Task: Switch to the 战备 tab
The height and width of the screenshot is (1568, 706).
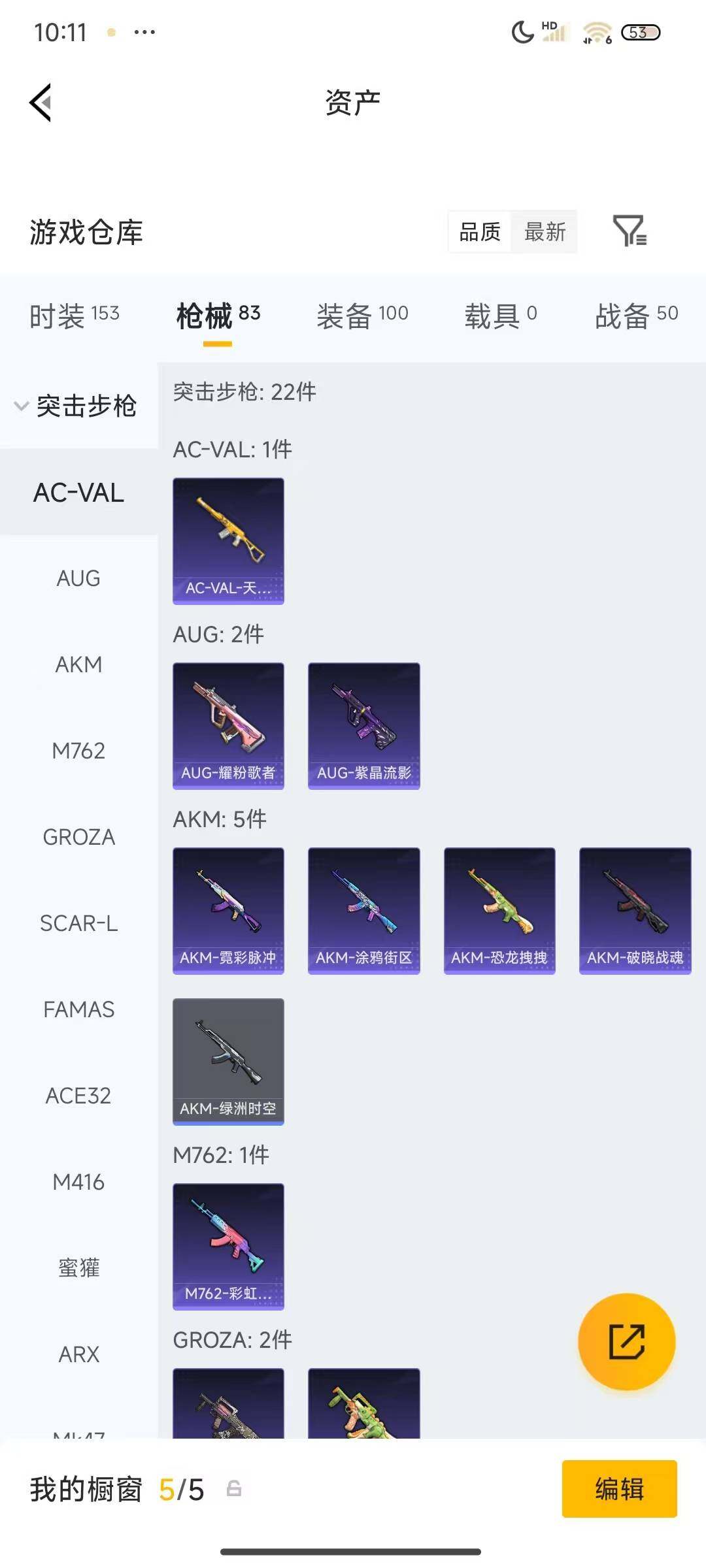Action: tap(635, 316)
